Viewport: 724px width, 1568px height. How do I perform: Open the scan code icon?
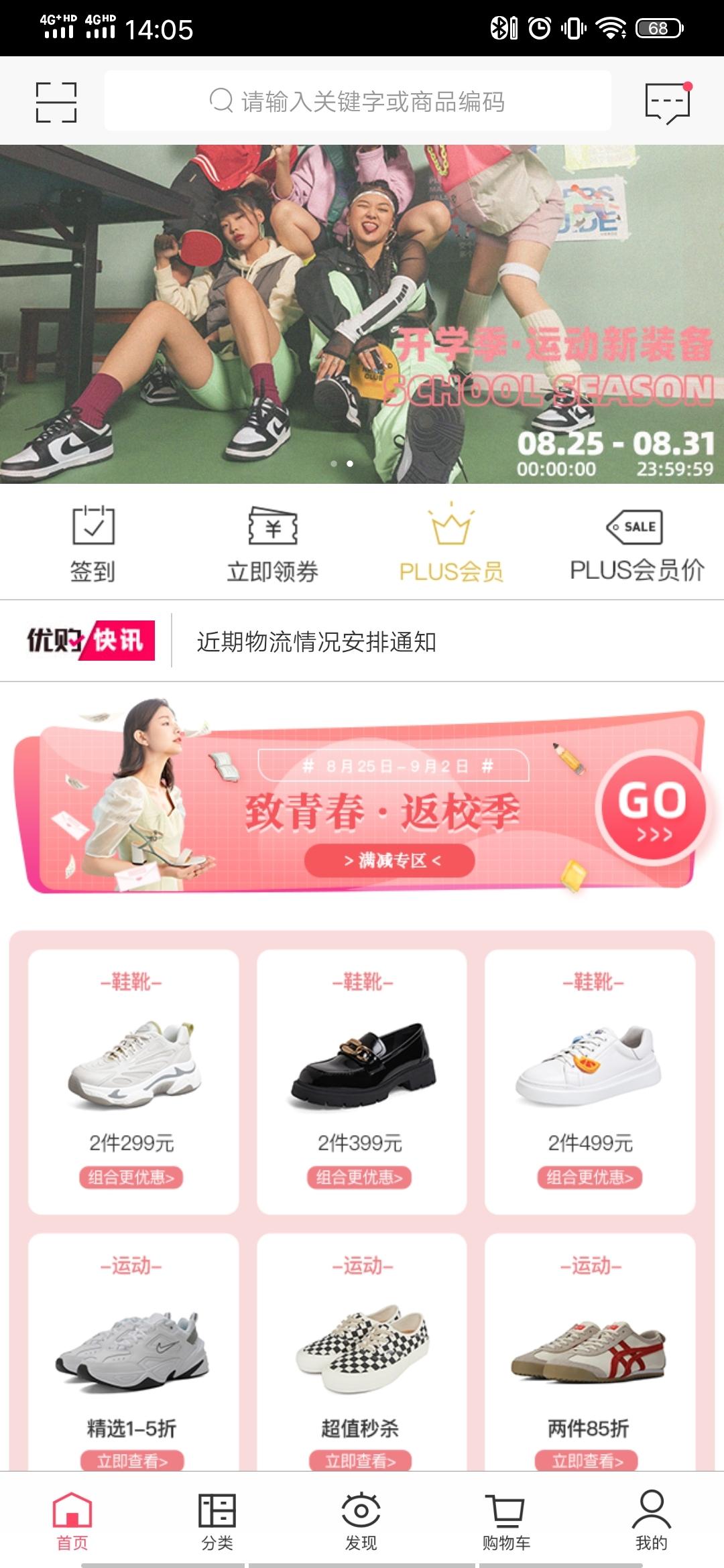56,102
